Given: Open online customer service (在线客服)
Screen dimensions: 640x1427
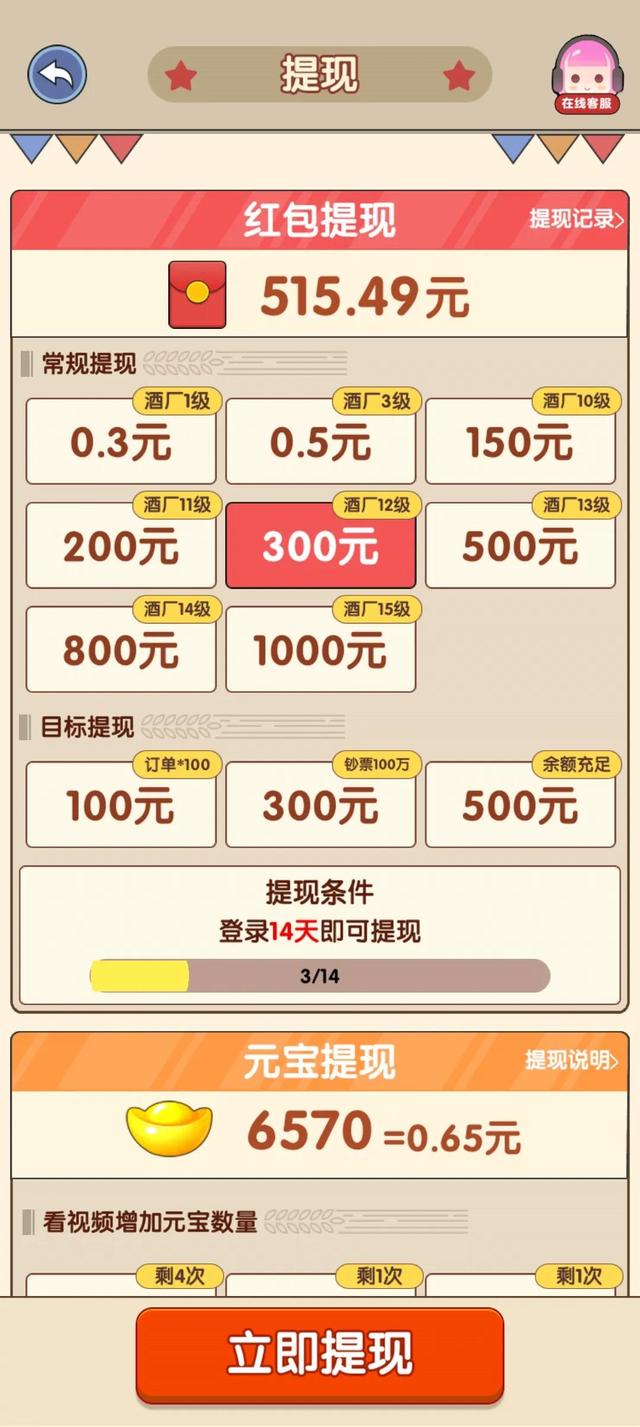Looking at the screenshot, I should click(586, 75).
